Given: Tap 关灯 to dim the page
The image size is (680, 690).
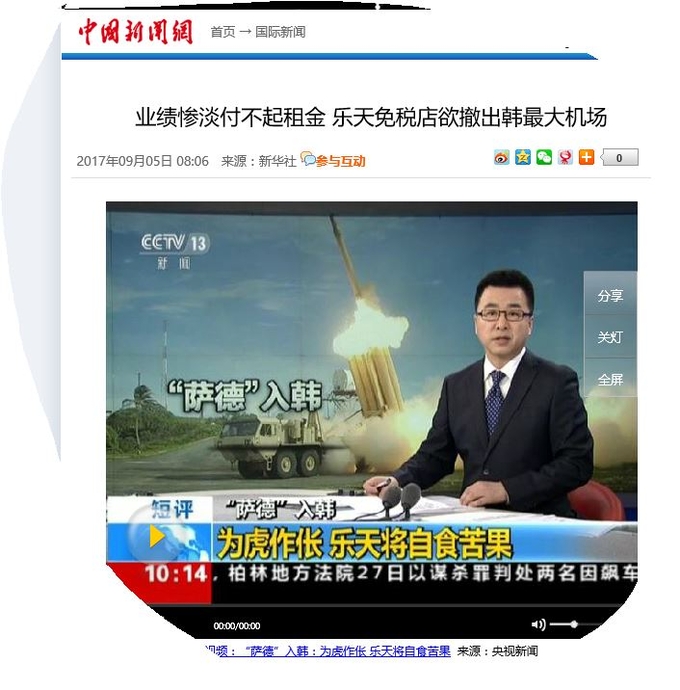Looking at the screenshot, I should [610, 338].
